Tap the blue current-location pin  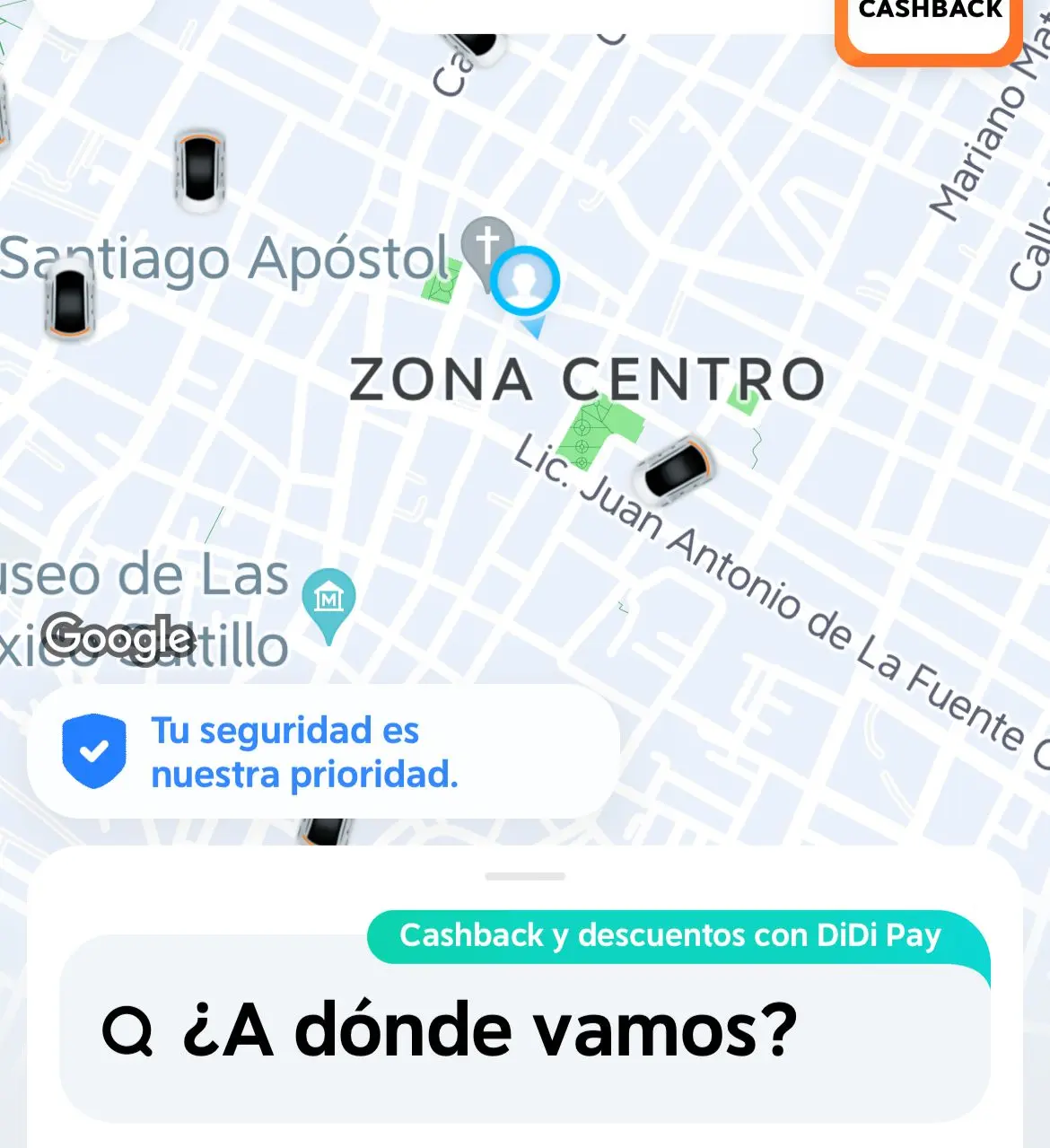525,282
